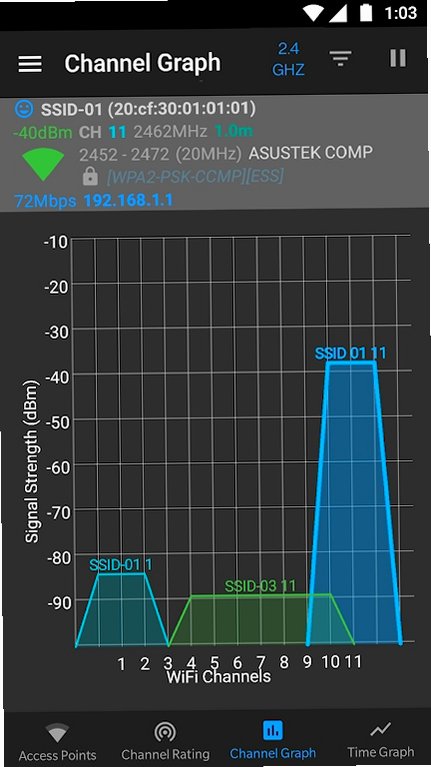This screenshot has width=431, height=767.
Task: Open the hamburger navigation menu
Action: 30,64
